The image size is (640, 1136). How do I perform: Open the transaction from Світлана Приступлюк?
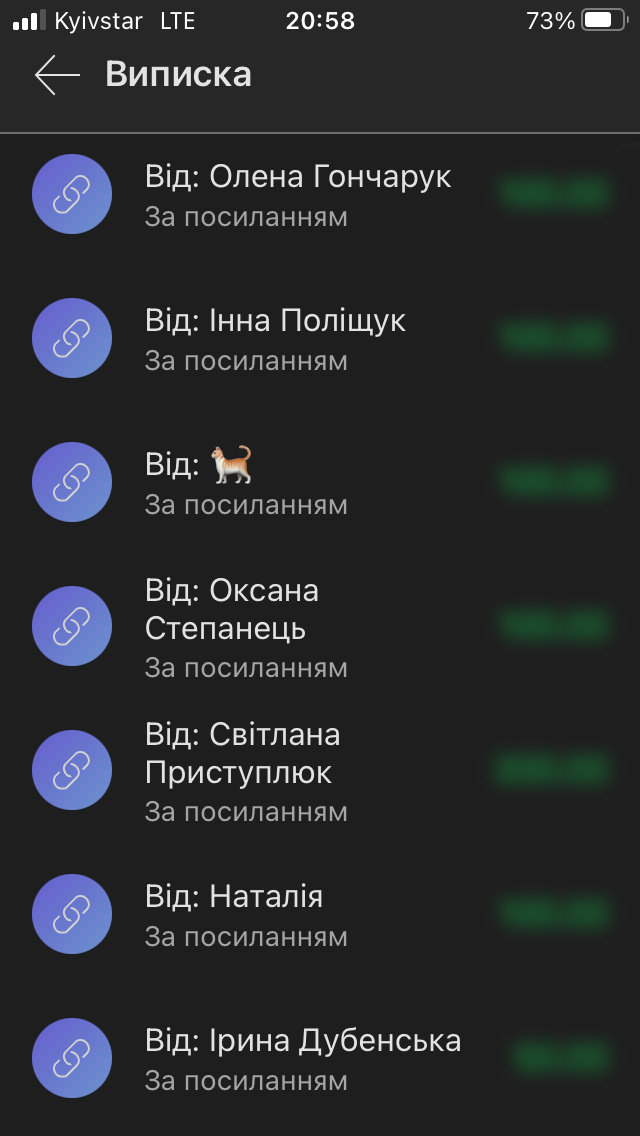tap(320, 770)
